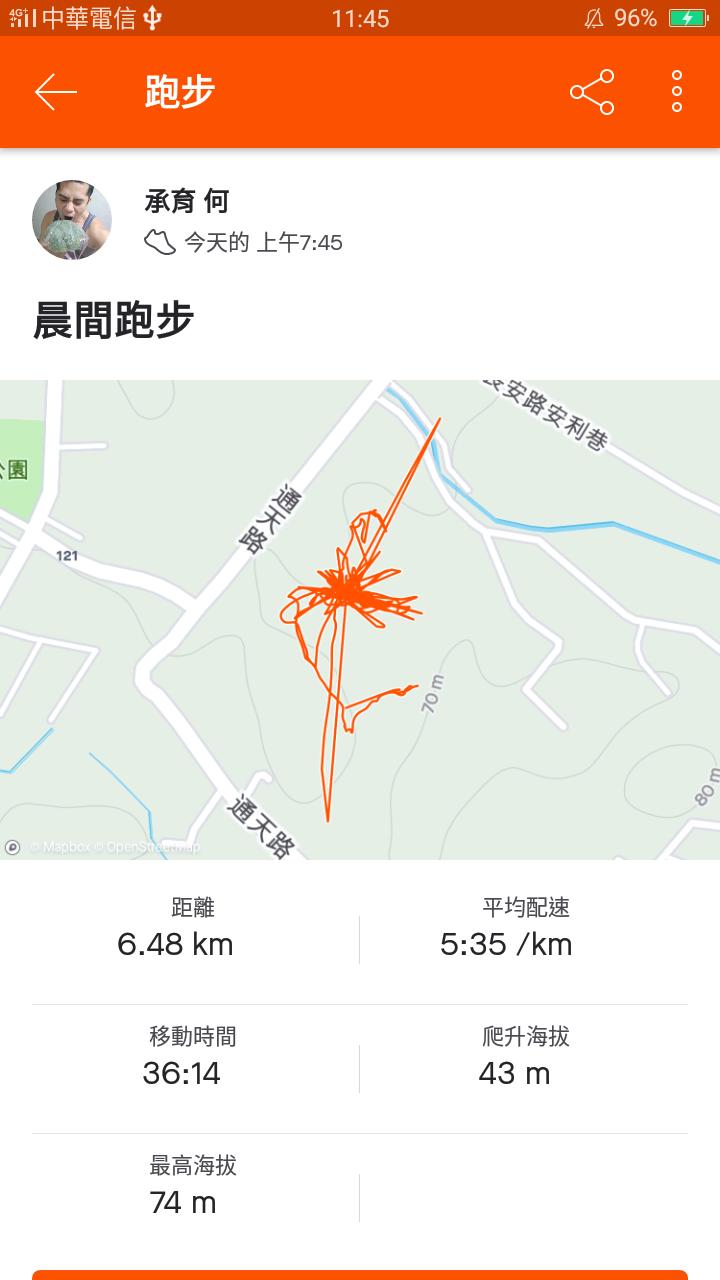Open 承育 何's profile picture
The width and height of the screenshot is (720, 1280).
point(72,220)
